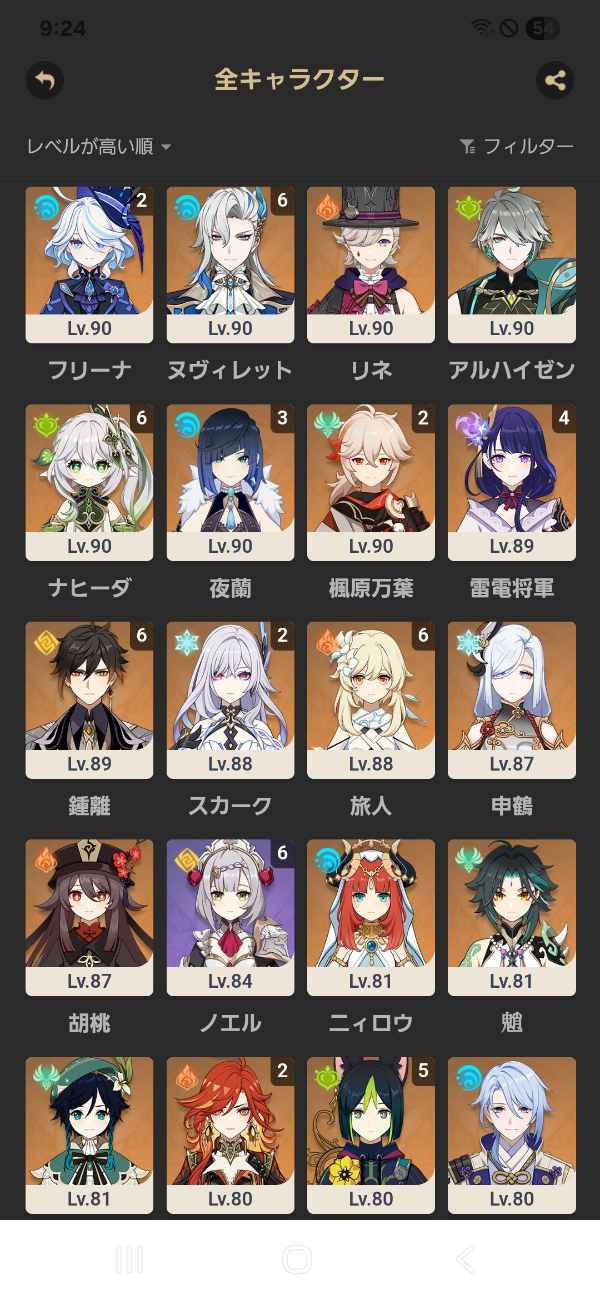Viewport: 600px width, 1300px height.
Task: Open the フィルター options
Action: [x=517, y=147]
